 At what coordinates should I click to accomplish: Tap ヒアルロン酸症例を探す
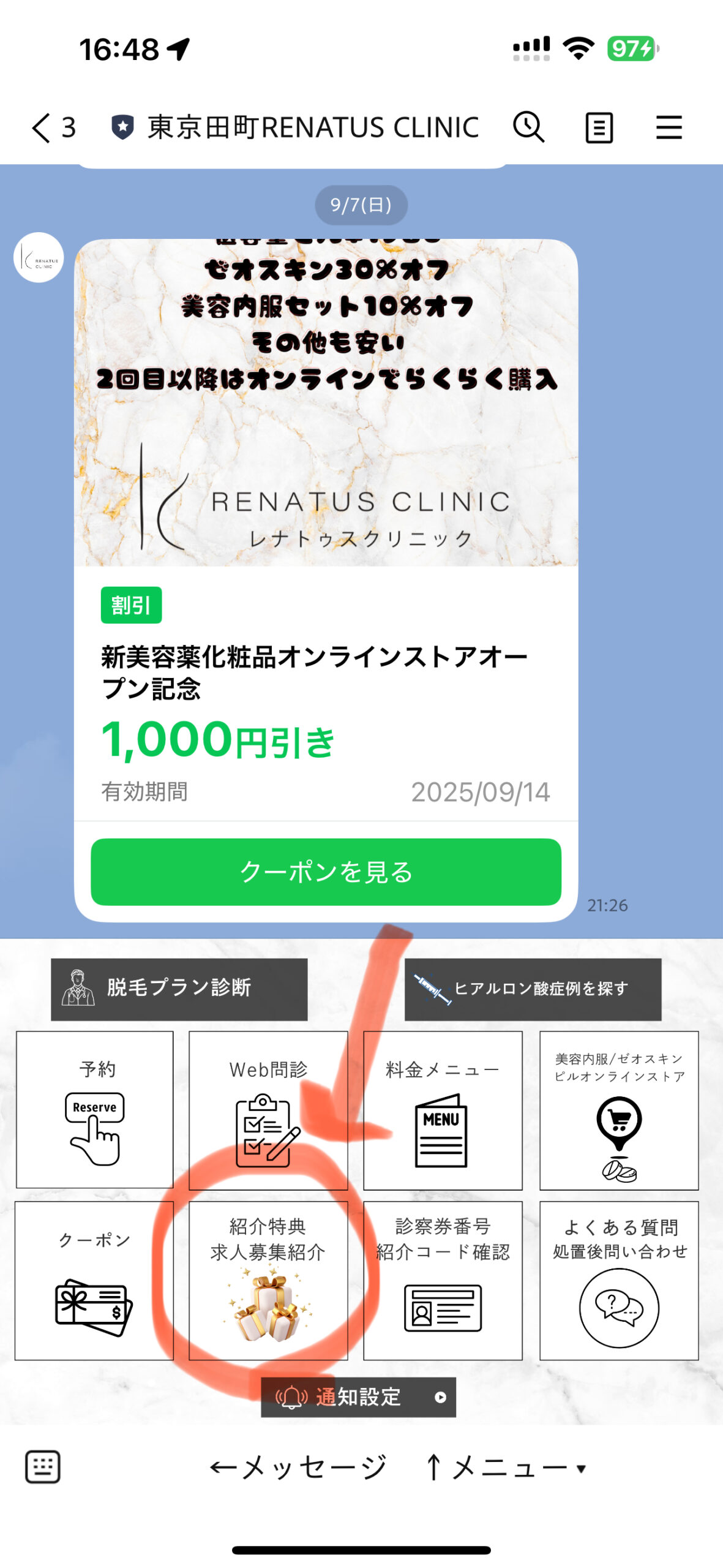click(x=533, y=989)
